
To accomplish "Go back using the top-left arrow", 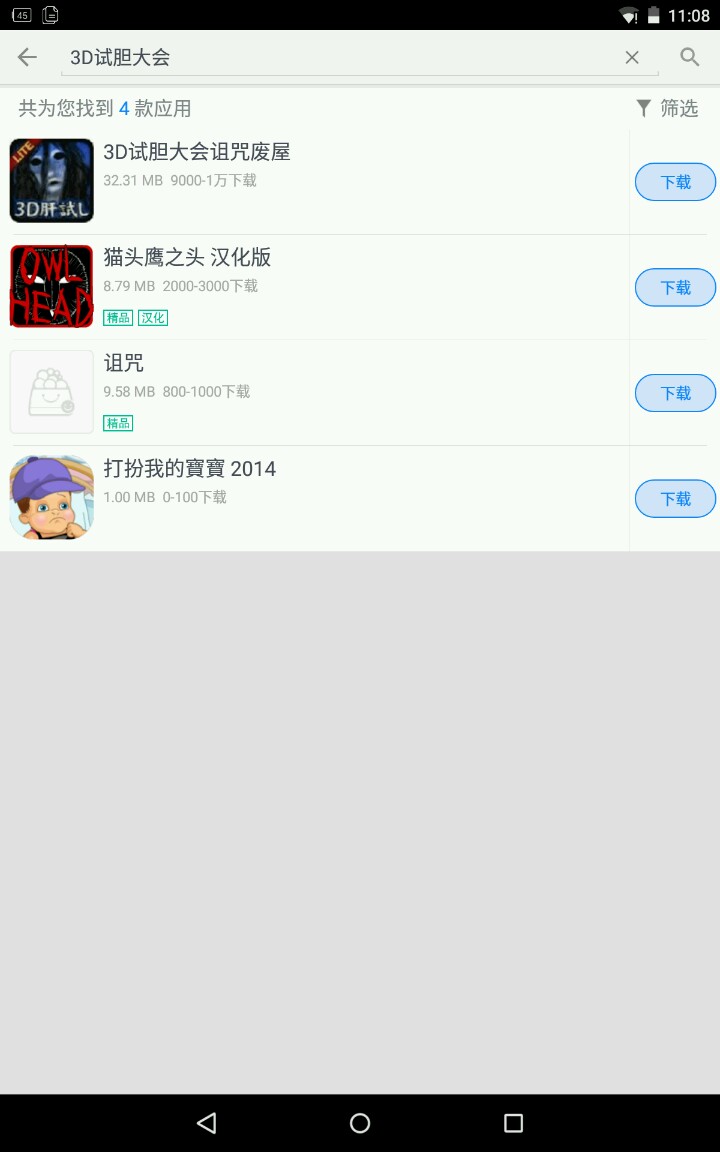I will pyautogui.click(x=27, y=57).
